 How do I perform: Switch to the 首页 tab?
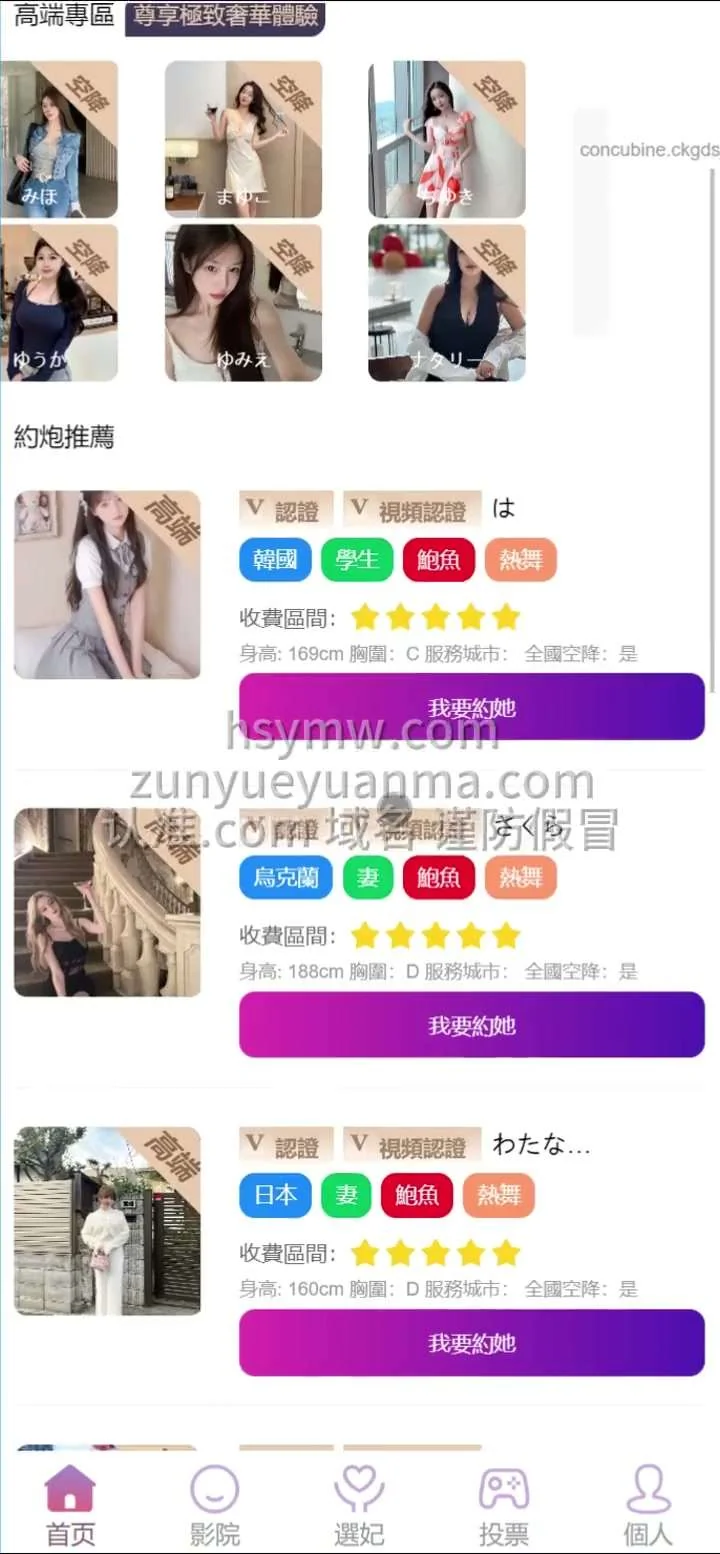pyautogui.click(x=70, y=1505)
